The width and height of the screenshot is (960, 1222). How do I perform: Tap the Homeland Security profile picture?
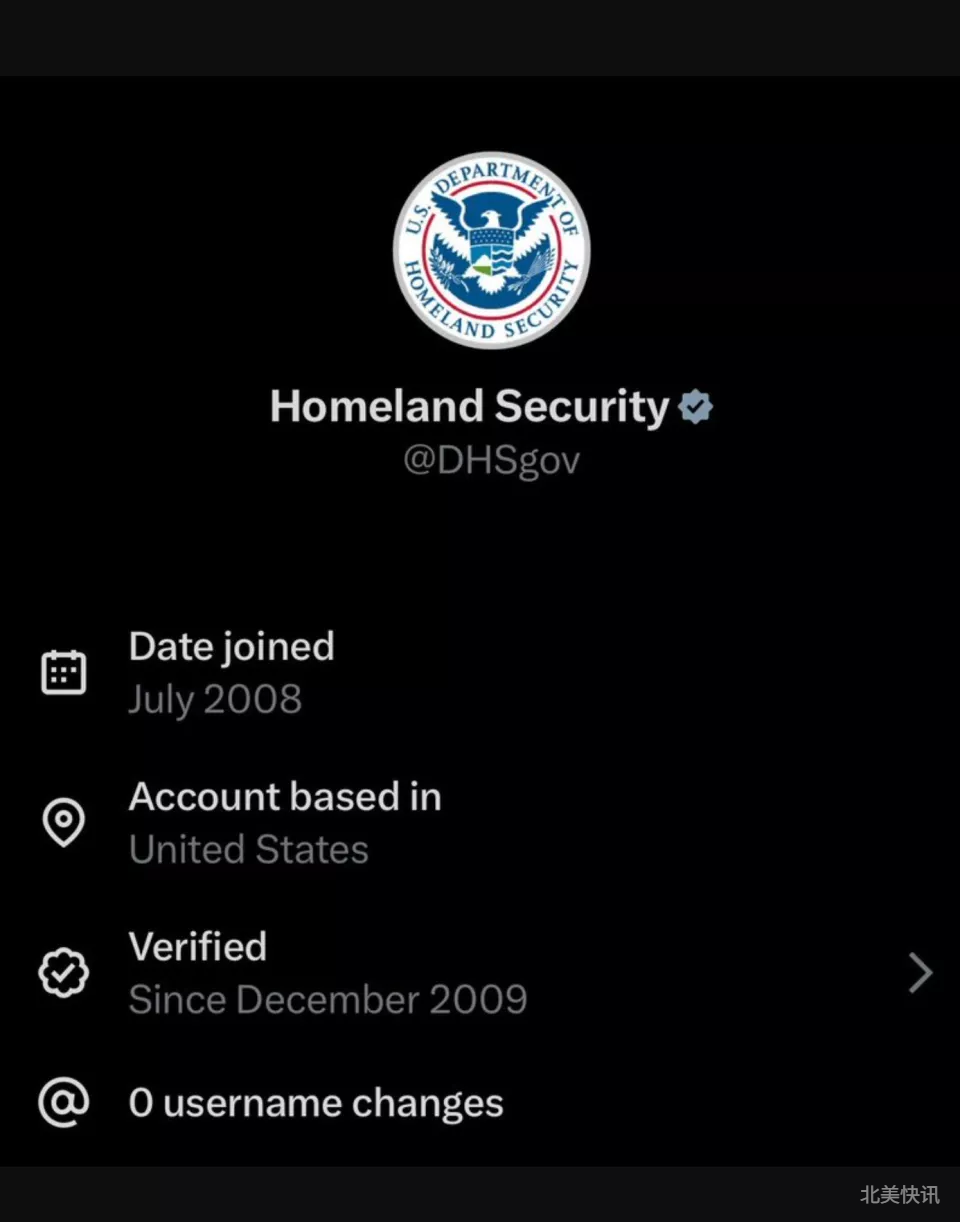(491, 250)
